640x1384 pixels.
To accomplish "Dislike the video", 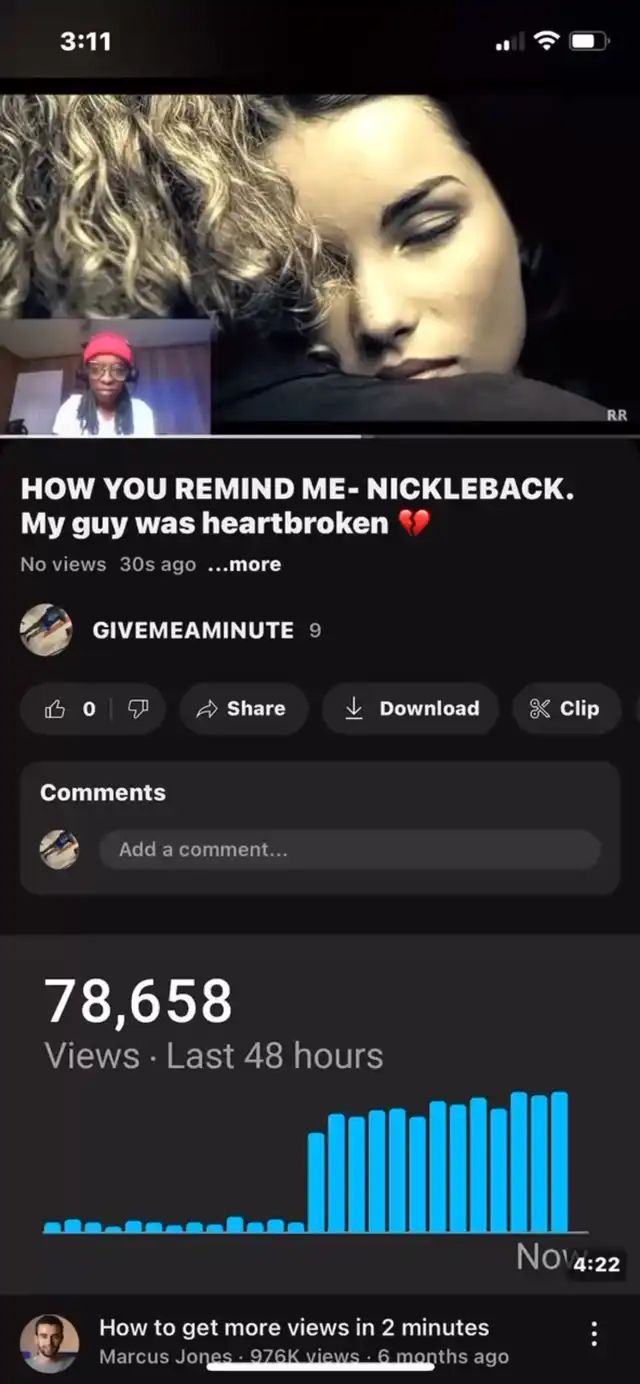I will pos(138,709).
